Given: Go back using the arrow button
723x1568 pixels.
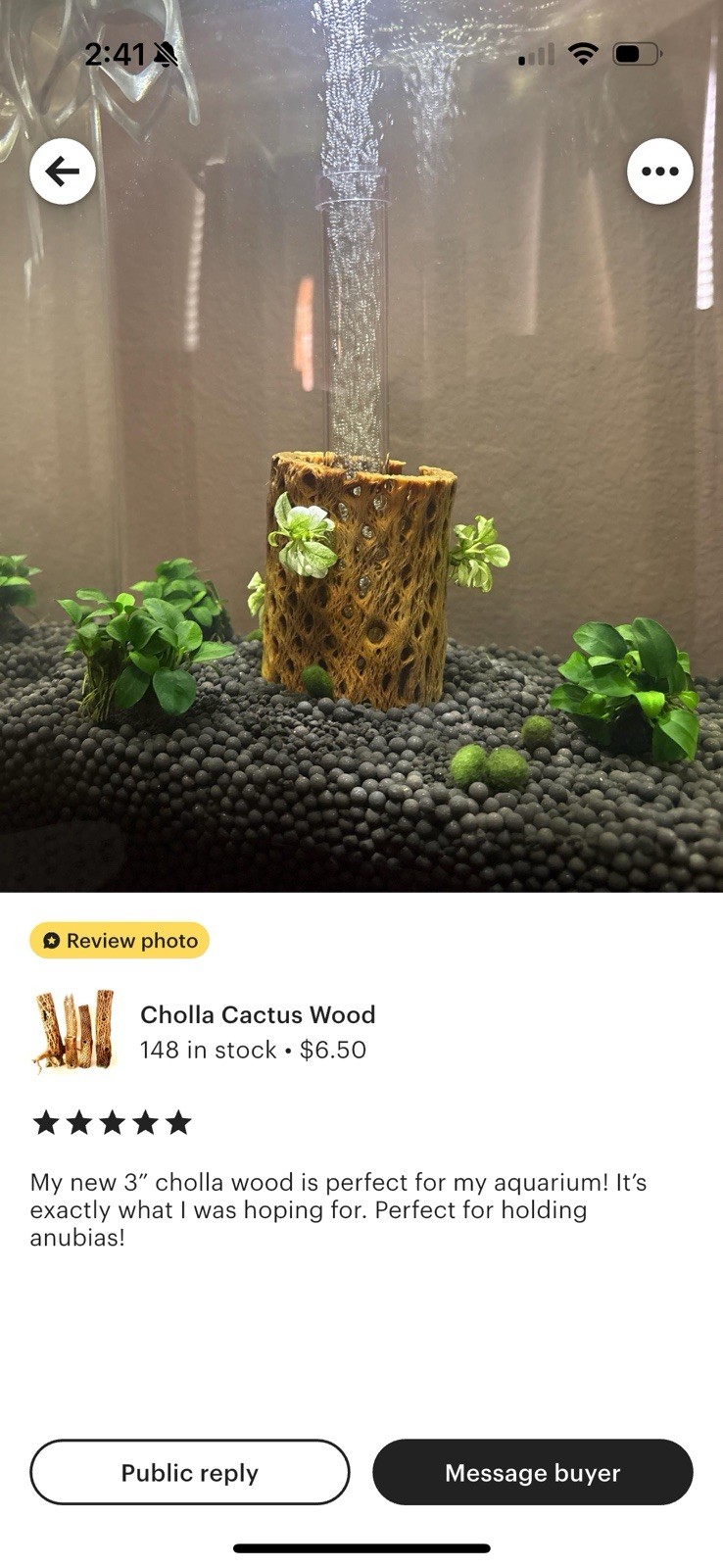Looking at the screenshot, I should click(63, 171).
